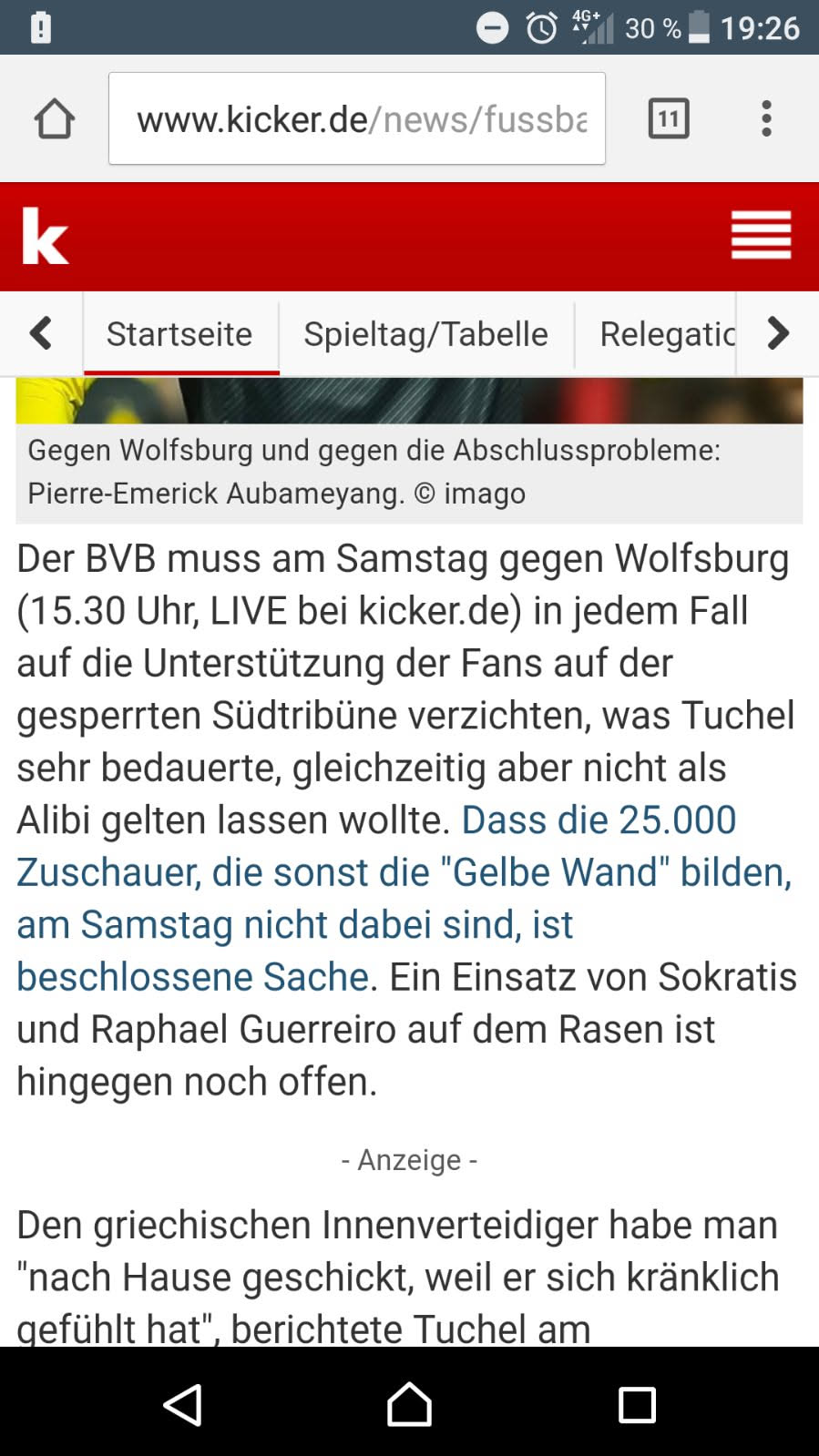Open the browser overflow menu
Image resolution: width=819 pixels, height=1456 pixels.
[766, 118]
